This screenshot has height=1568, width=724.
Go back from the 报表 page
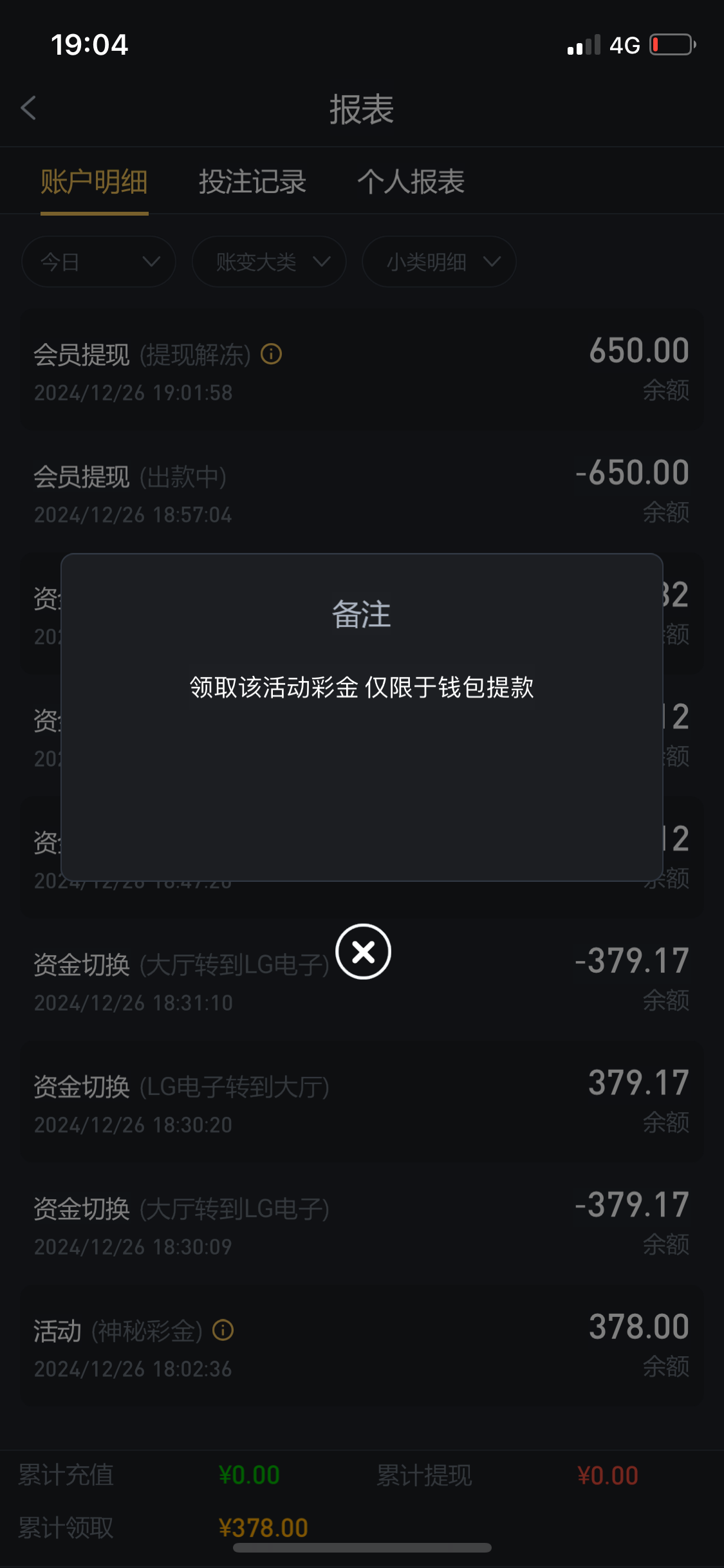[x=28, y=108]
